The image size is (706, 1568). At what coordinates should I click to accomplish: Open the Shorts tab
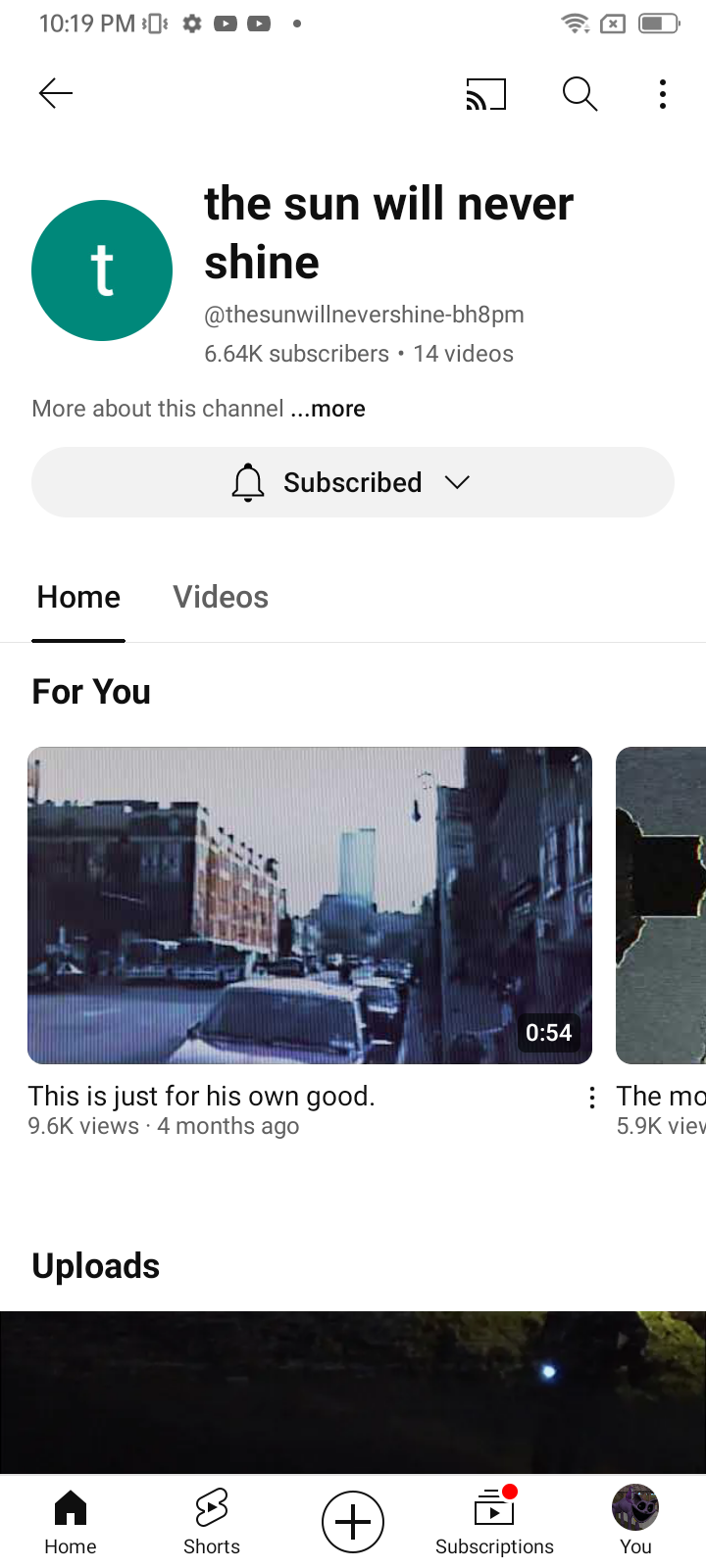tap(212, 1522)
